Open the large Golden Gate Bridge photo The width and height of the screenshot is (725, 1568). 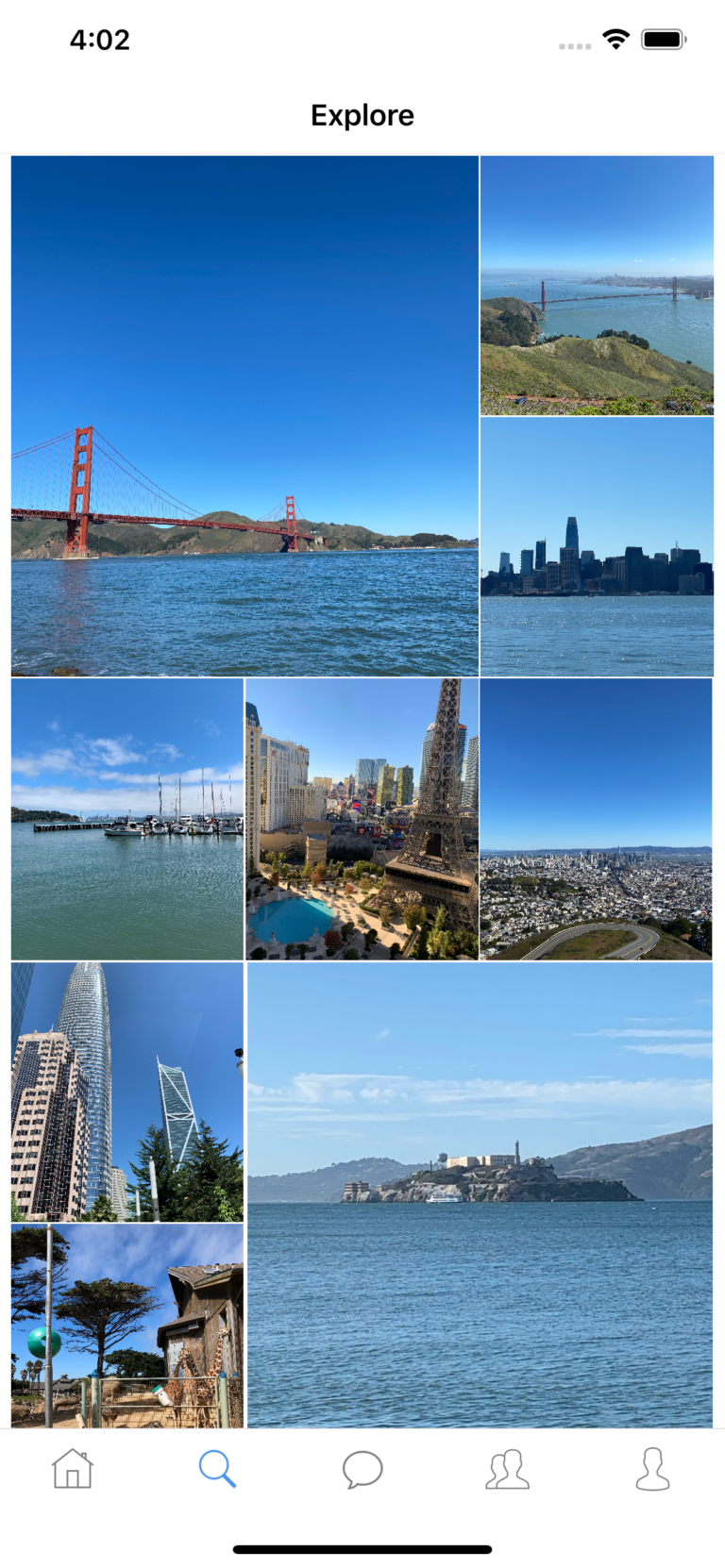244,416
